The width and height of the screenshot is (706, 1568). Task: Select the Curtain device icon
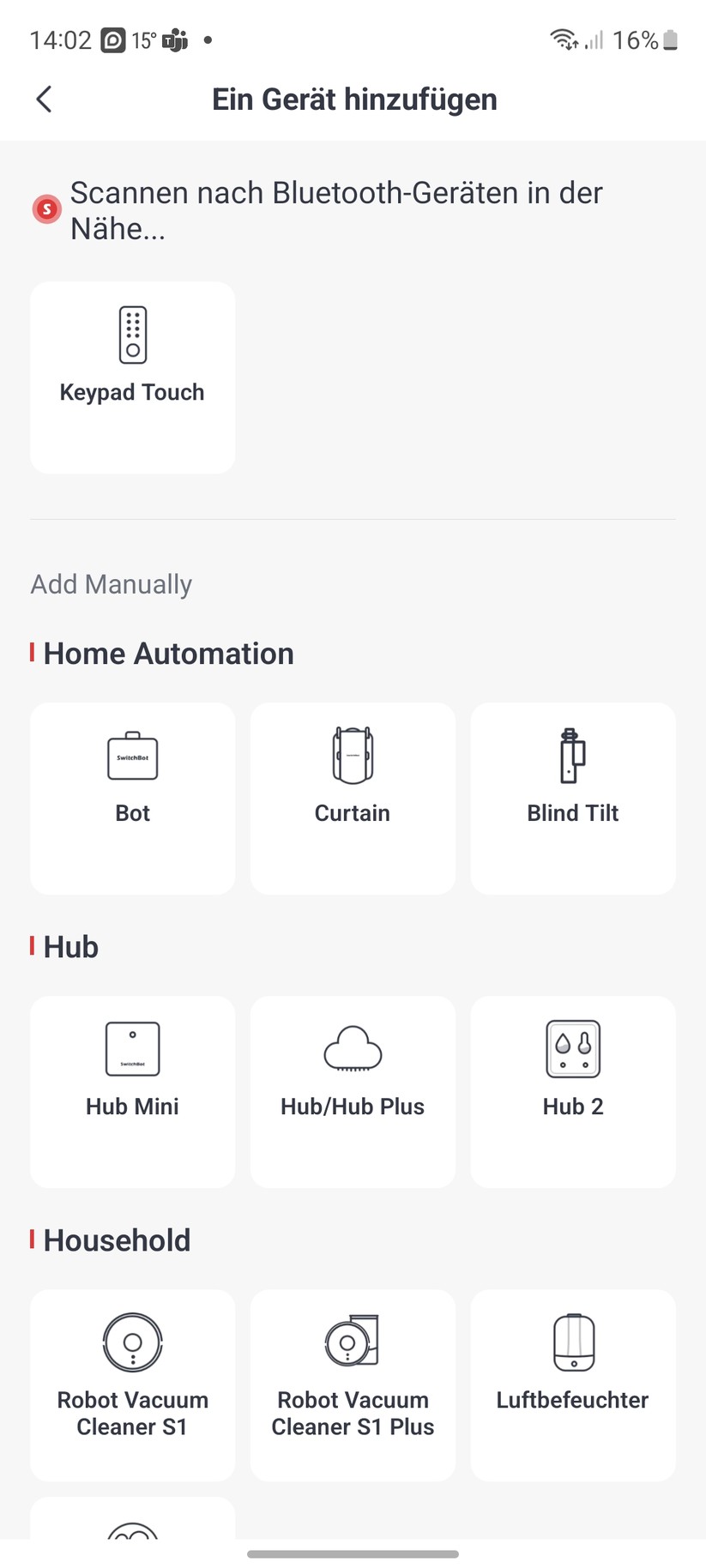point(352,798)
